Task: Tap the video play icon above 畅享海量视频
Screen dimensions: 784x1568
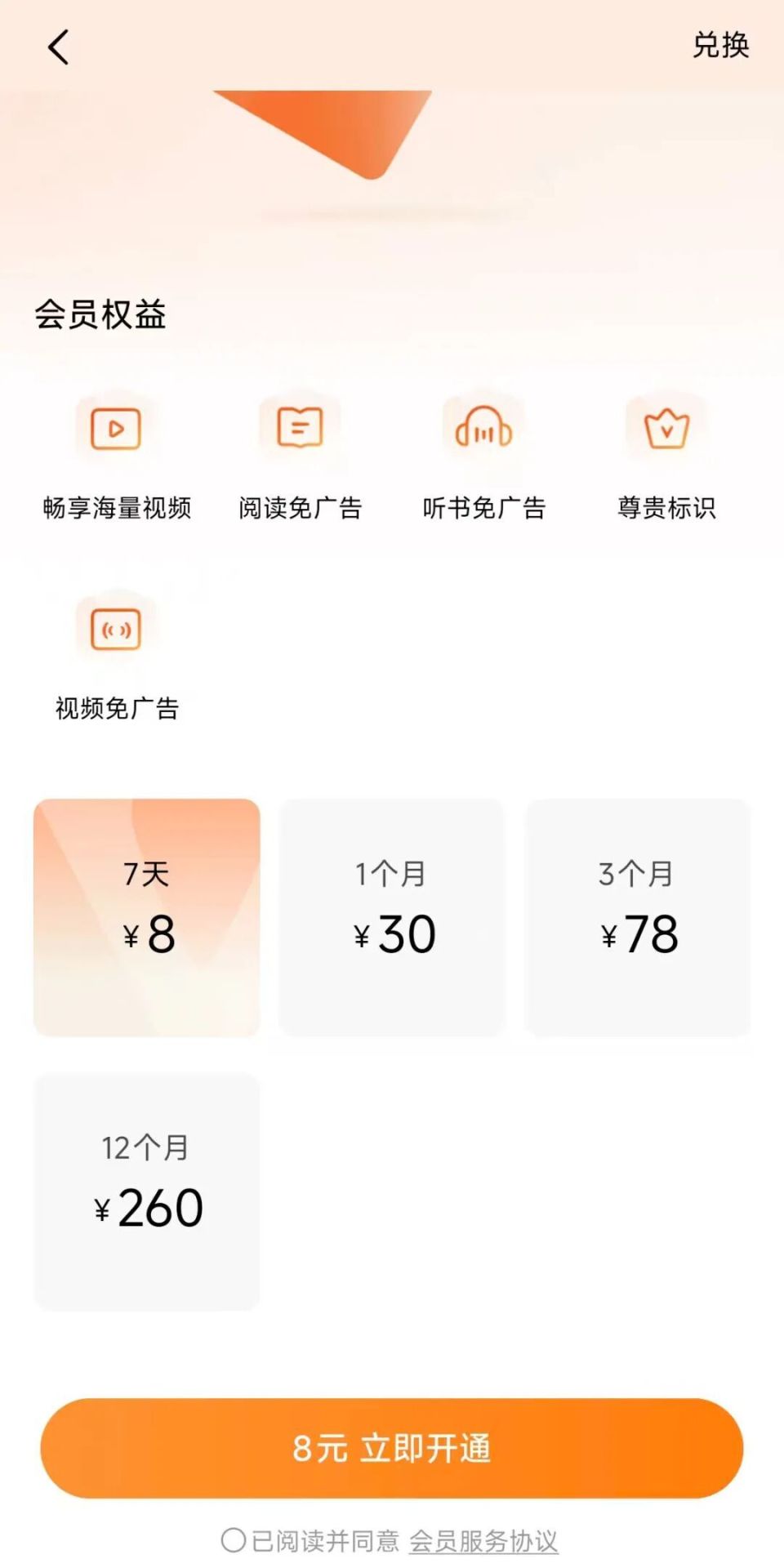Action: [x=116, y=428]
